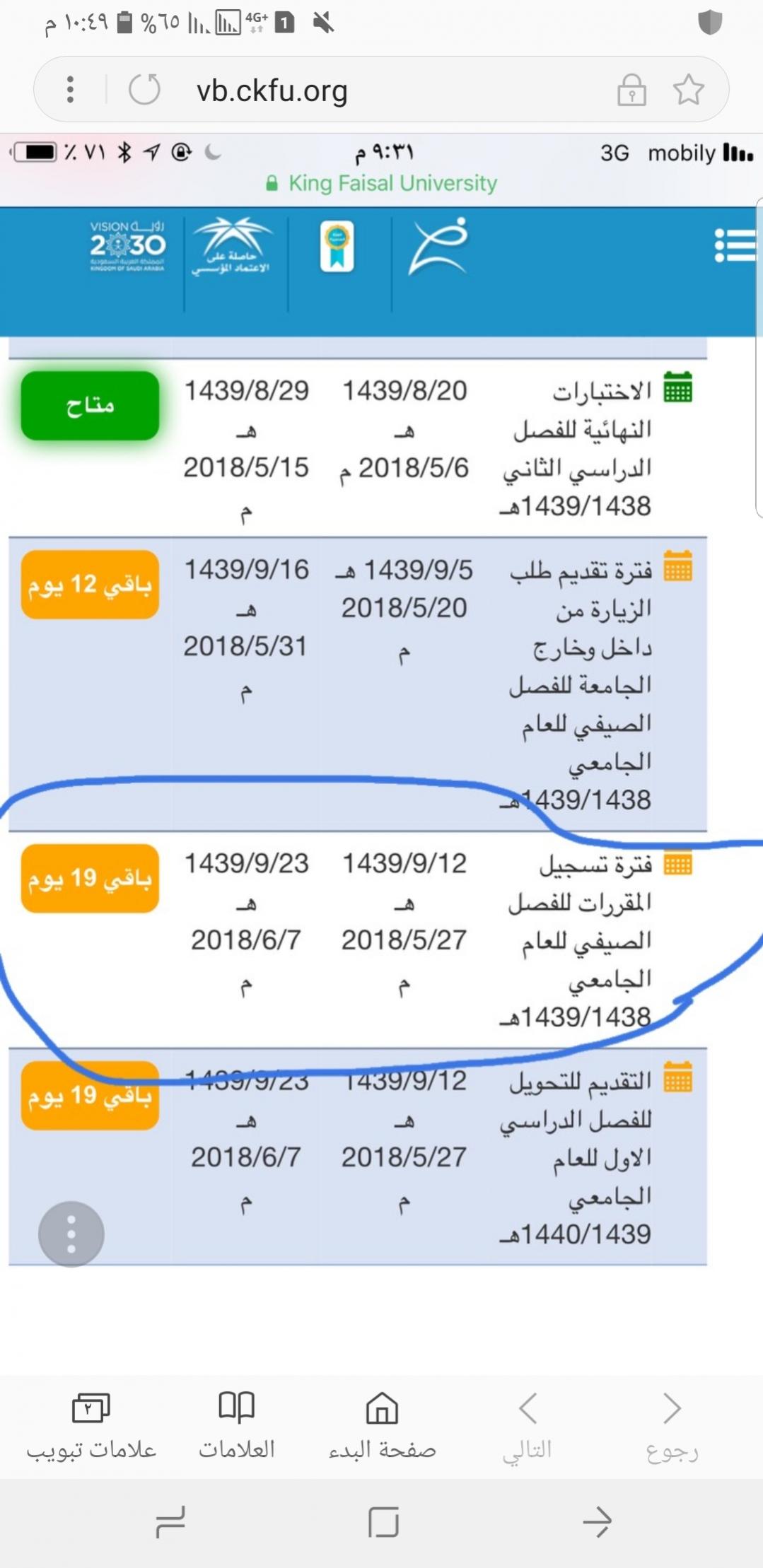The height and width of the screenshot is (1568, 763).
Task: Bookmark this page with the star
Action: pos(688,90)
